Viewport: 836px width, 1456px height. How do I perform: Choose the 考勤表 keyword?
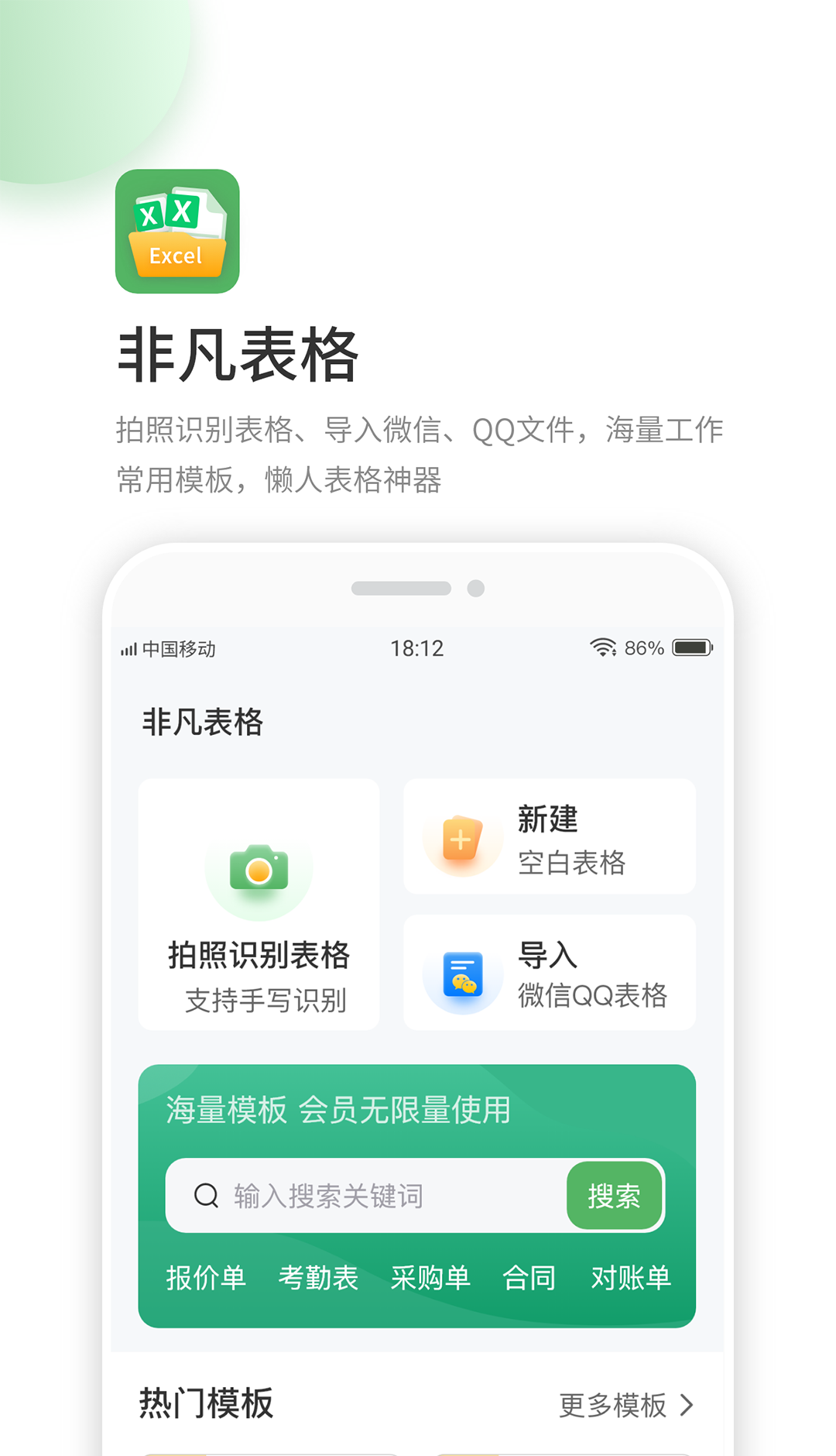click(318, 1278)
